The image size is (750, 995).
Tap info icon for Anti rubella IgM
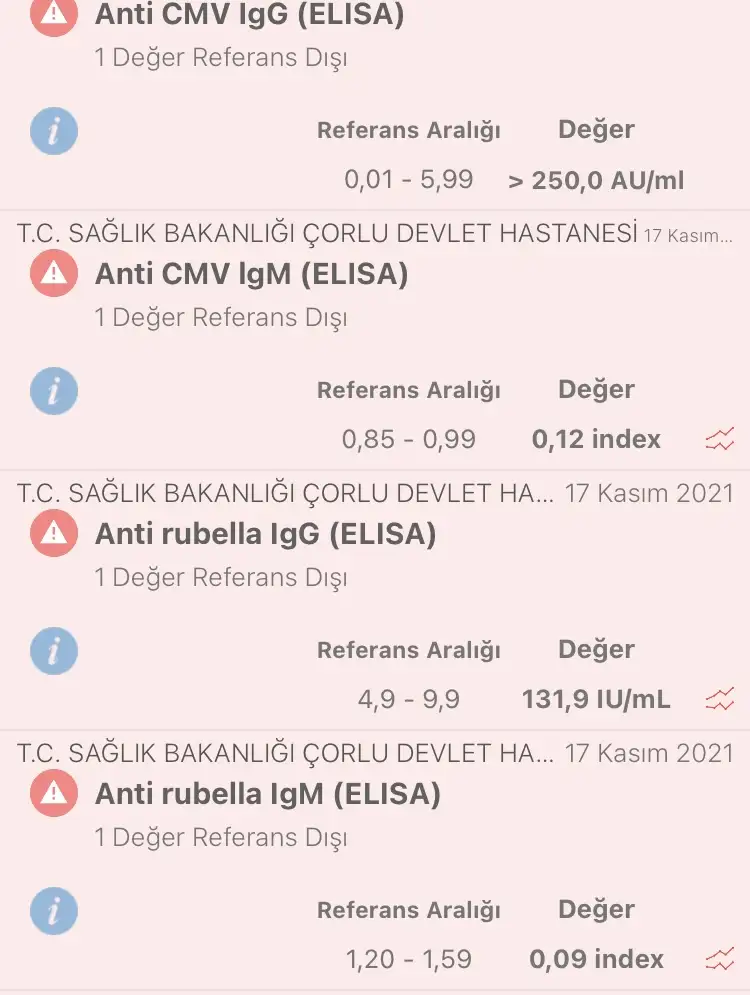coord(54,911)
